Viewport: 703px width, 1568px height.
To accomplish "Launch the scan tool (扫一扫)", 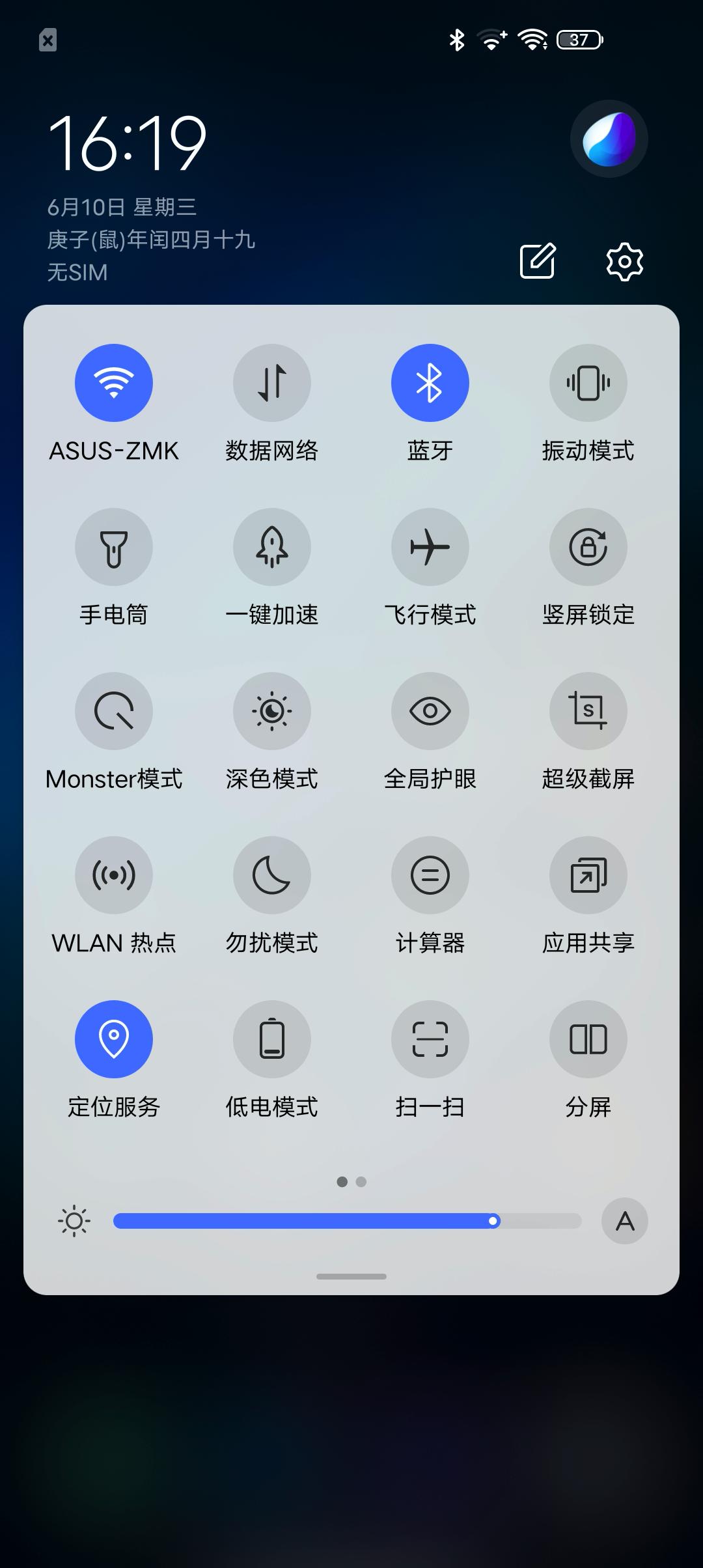I will click(x=430, y=1039).
